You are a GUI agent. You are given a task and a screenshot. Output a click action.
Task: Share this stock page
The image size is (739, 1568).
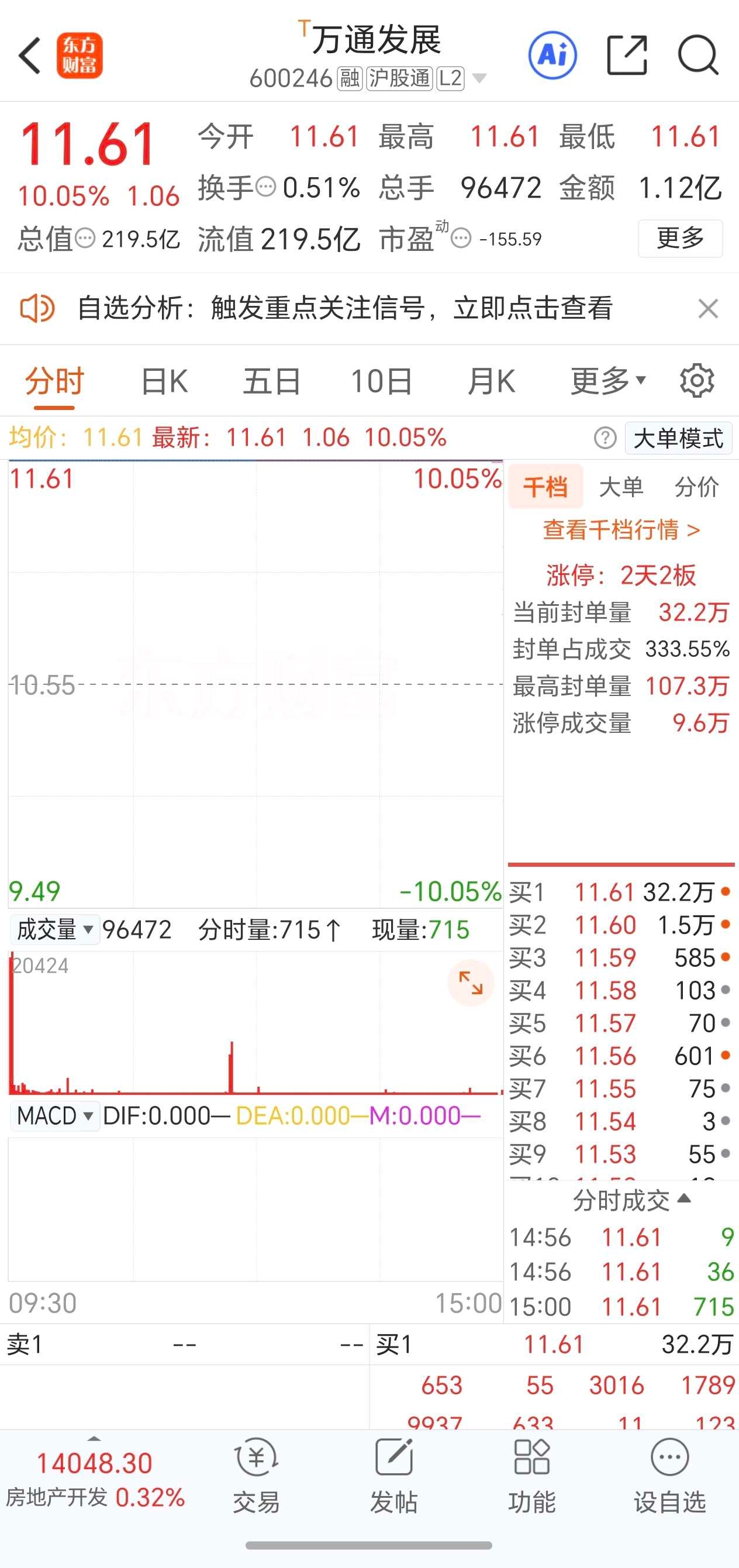click(627, 56)
